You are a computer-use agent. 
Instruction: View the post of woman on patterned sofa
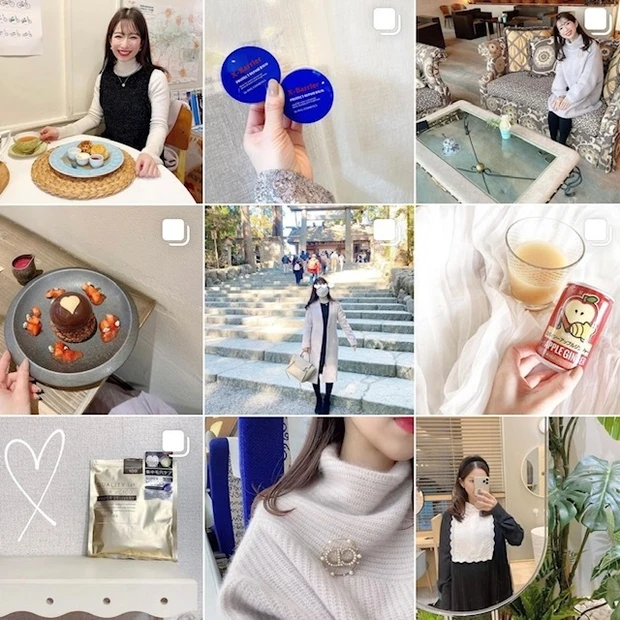(x=517, y=102)
